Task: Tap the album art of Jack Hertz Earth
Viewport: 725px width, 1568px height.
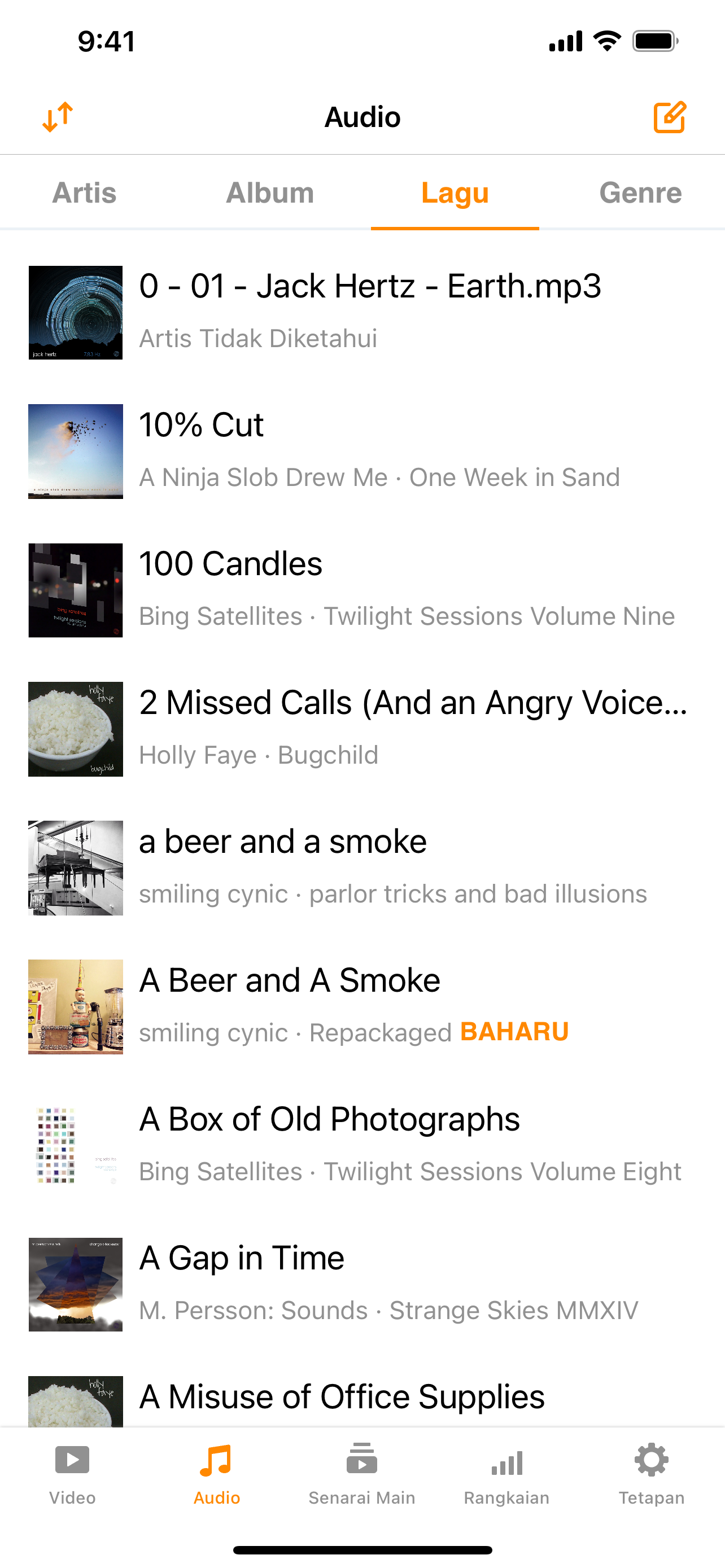Action: tap(75, 312)
